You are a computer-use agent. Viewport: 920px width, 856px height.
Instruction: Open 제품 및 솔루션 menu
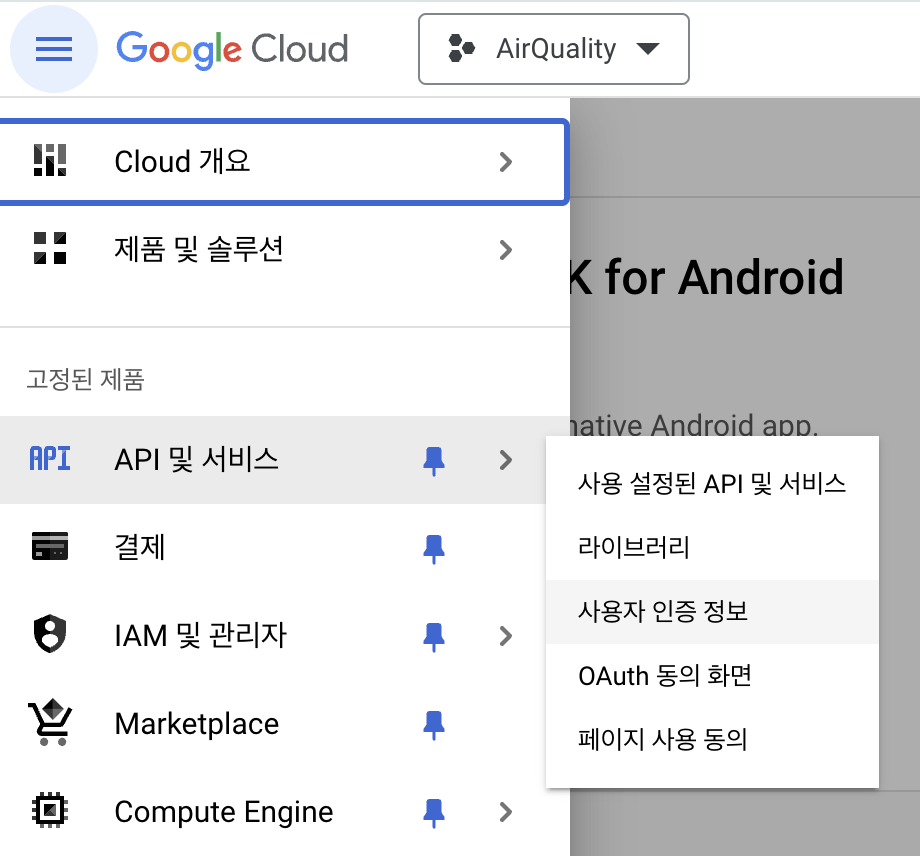[199, 249]
